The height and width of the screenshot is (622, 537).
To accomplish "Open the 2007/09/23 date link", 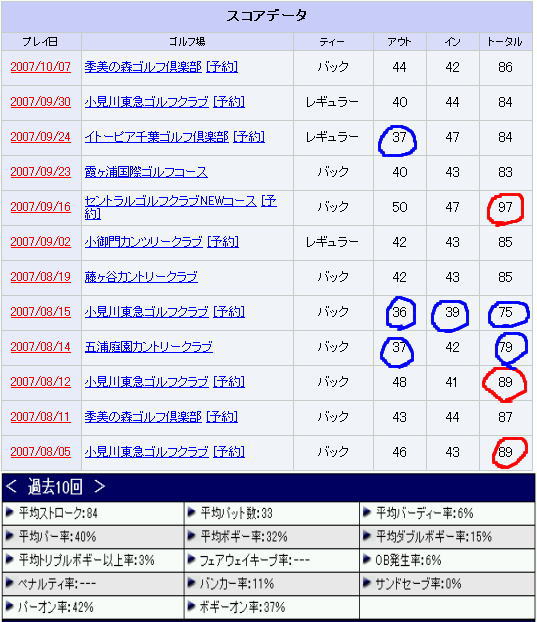I will [x=40, y=172].
